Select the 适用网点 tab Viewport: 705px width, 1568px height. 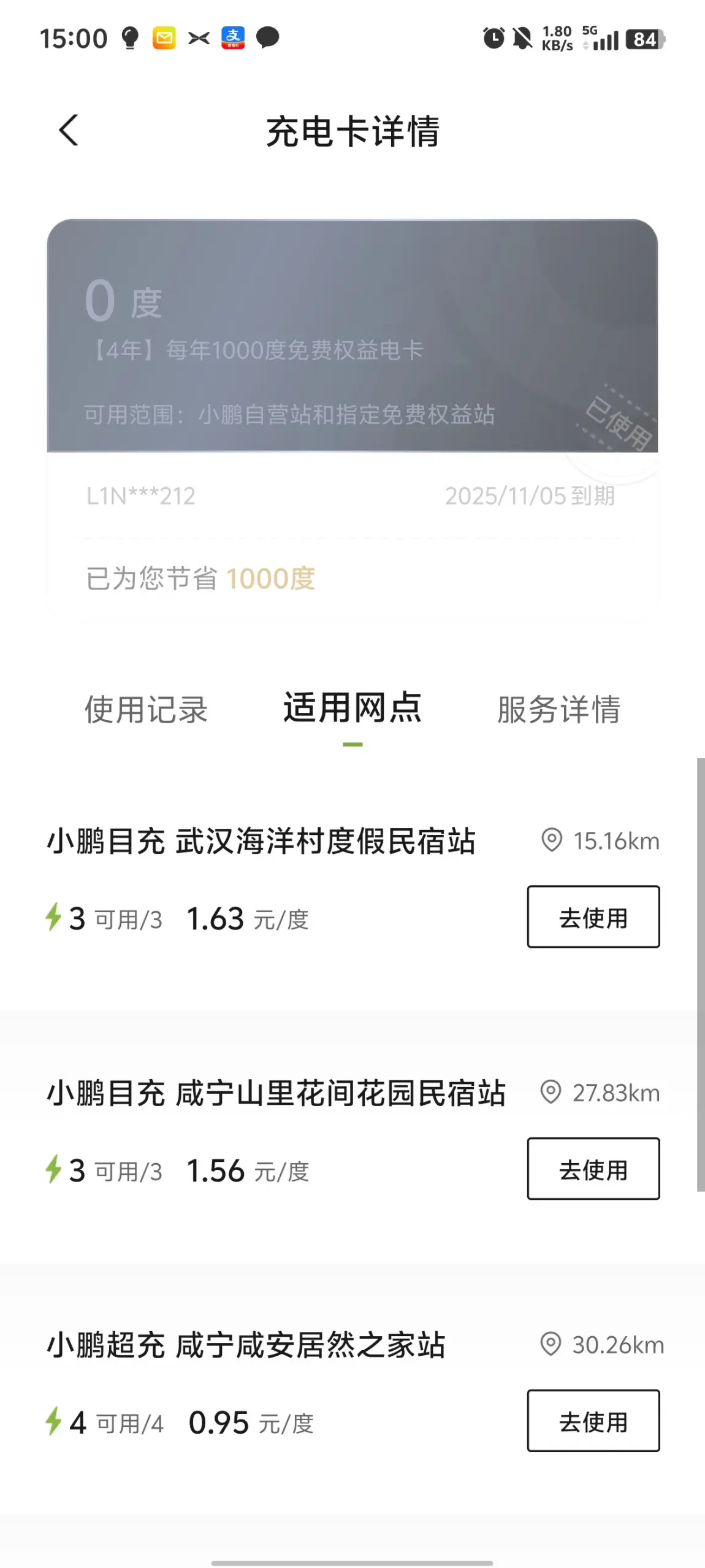tap(352, 709)
